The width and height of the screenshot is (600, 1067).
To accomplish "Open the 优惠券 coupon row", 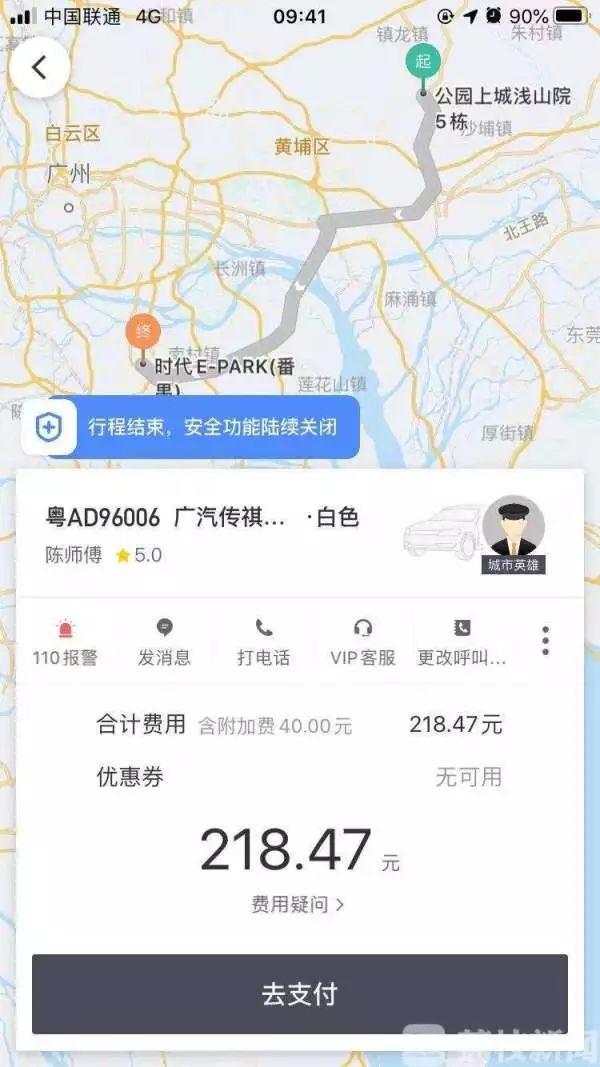I will coord(299,776).
